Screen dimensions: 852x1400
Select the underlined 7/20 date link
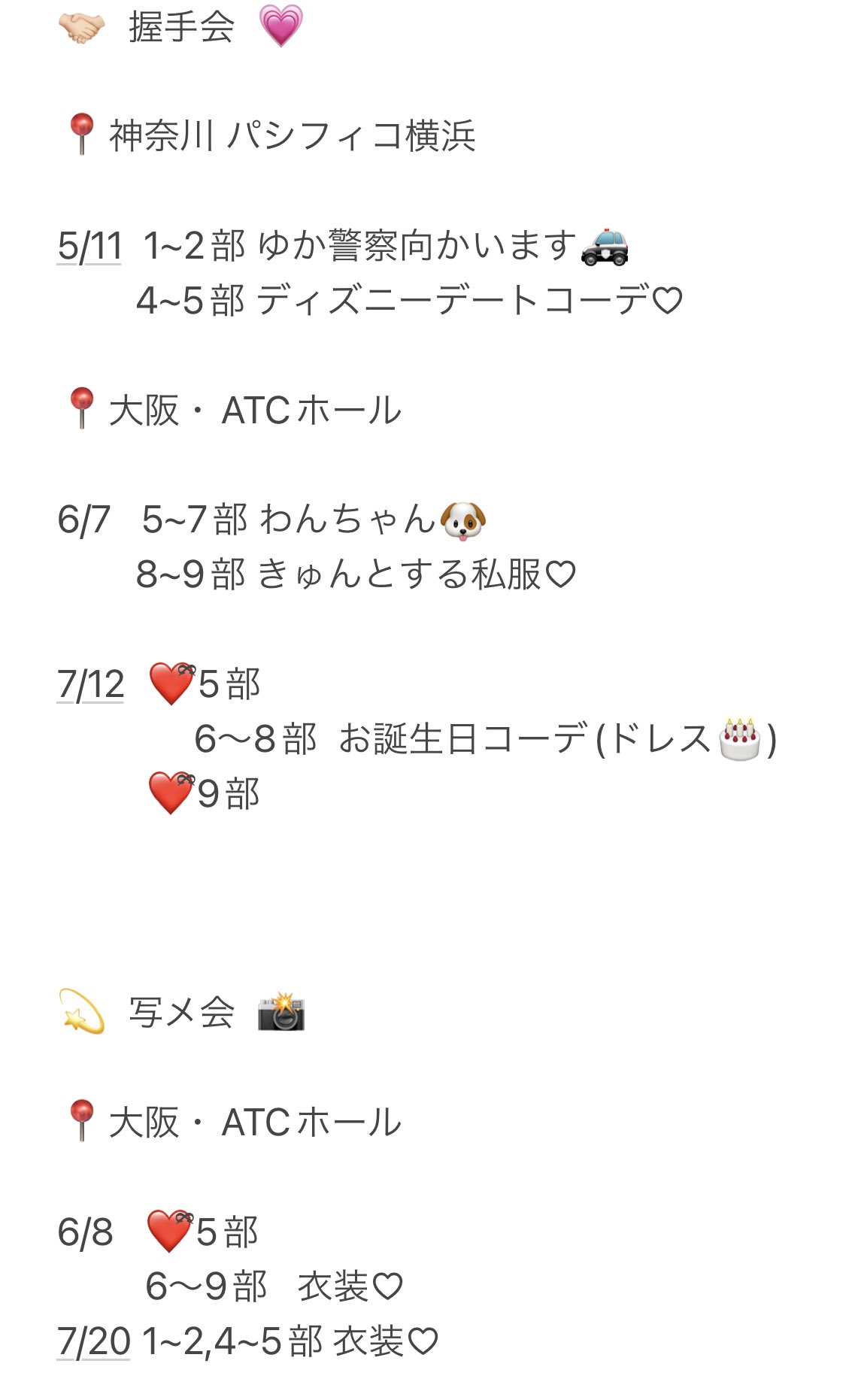pos(93,1341)
